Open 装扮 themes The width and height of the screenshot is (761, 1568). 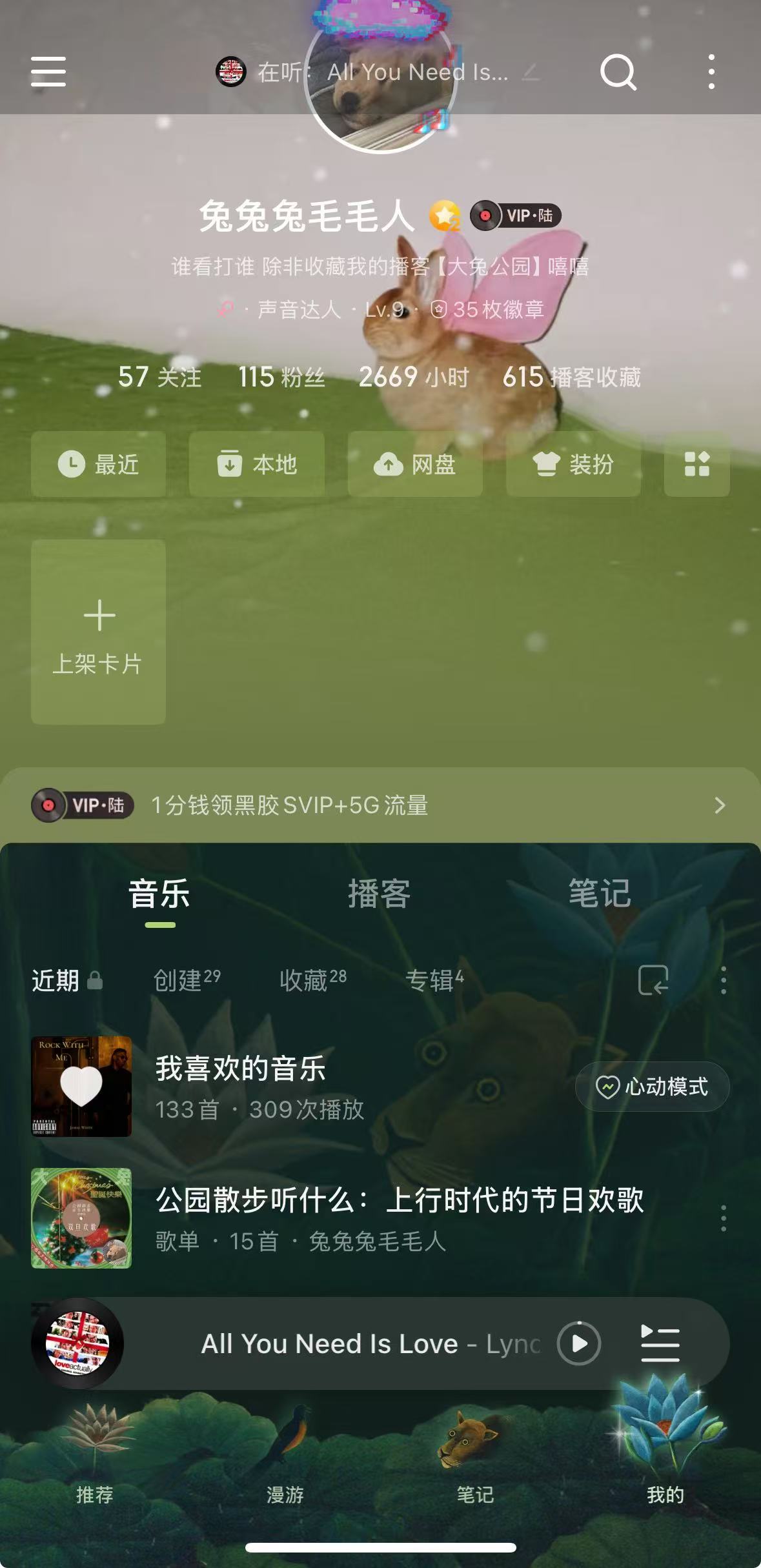pos(573,464)
